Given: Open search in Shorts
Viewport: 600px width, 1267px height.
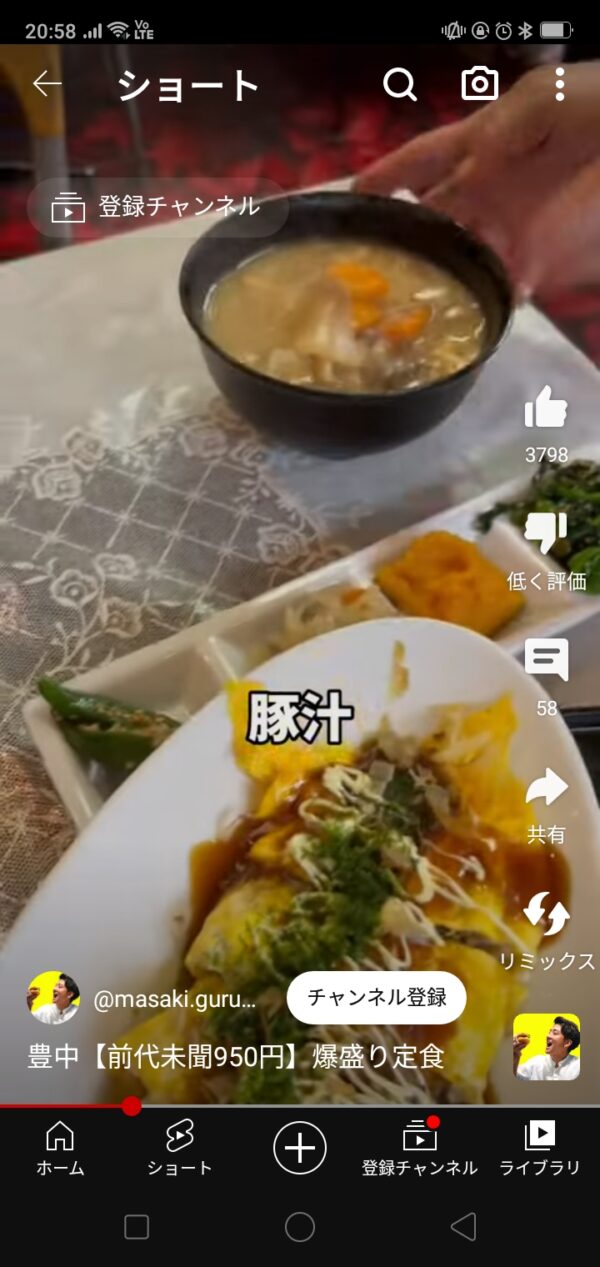Looking at the screenshot, I should tap(399, 85).
